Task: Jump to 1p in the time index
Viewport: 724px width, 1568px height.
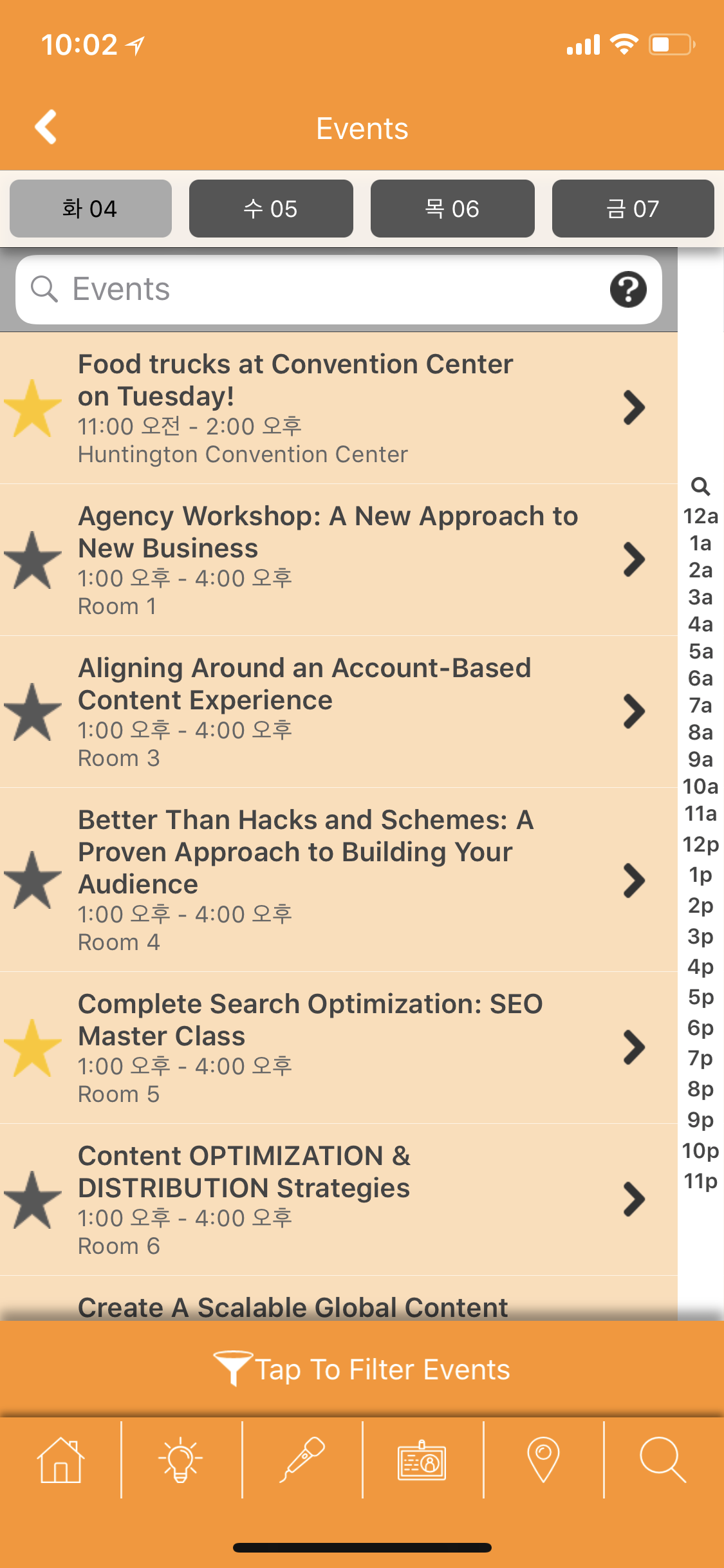Action: point(700,875)
